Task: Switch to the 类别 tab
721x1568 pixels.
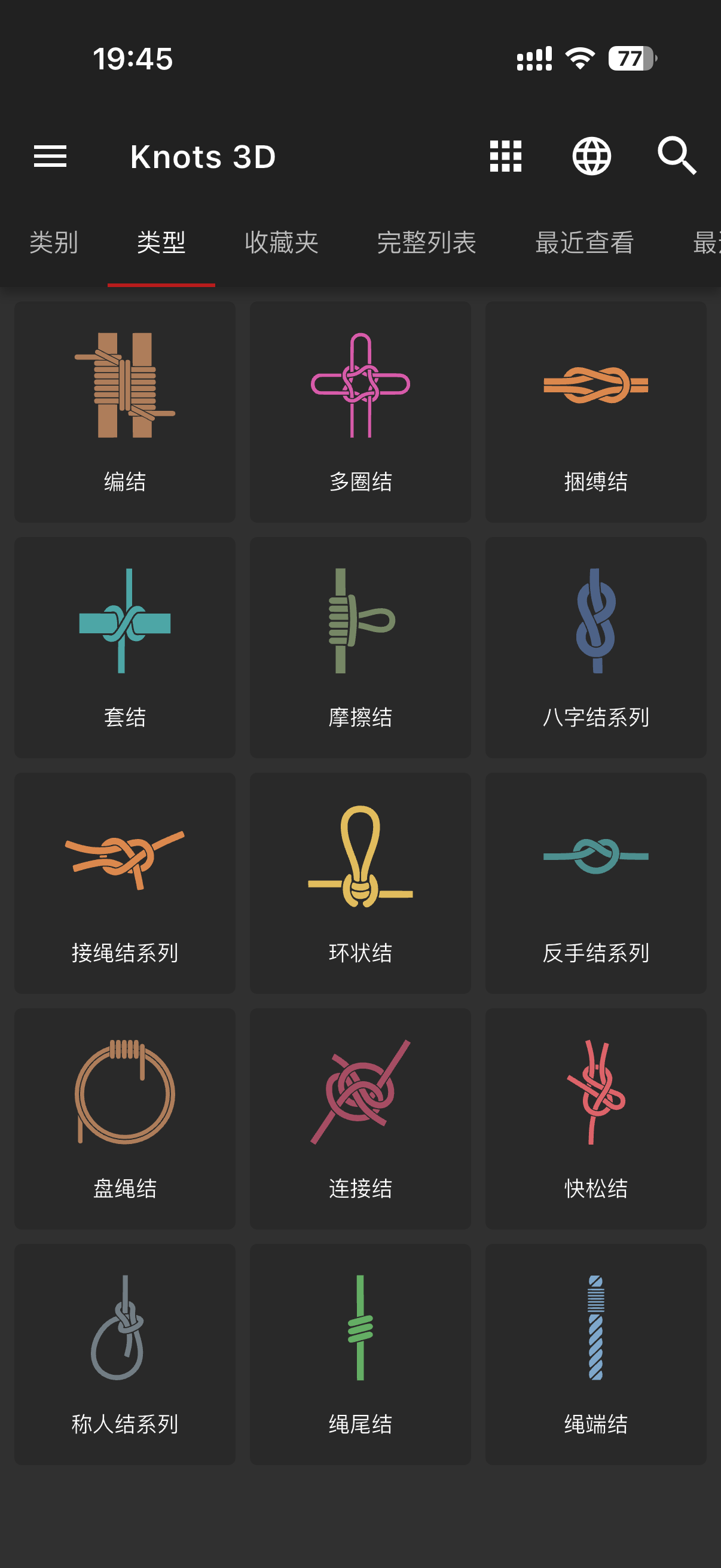Action: 54,243
